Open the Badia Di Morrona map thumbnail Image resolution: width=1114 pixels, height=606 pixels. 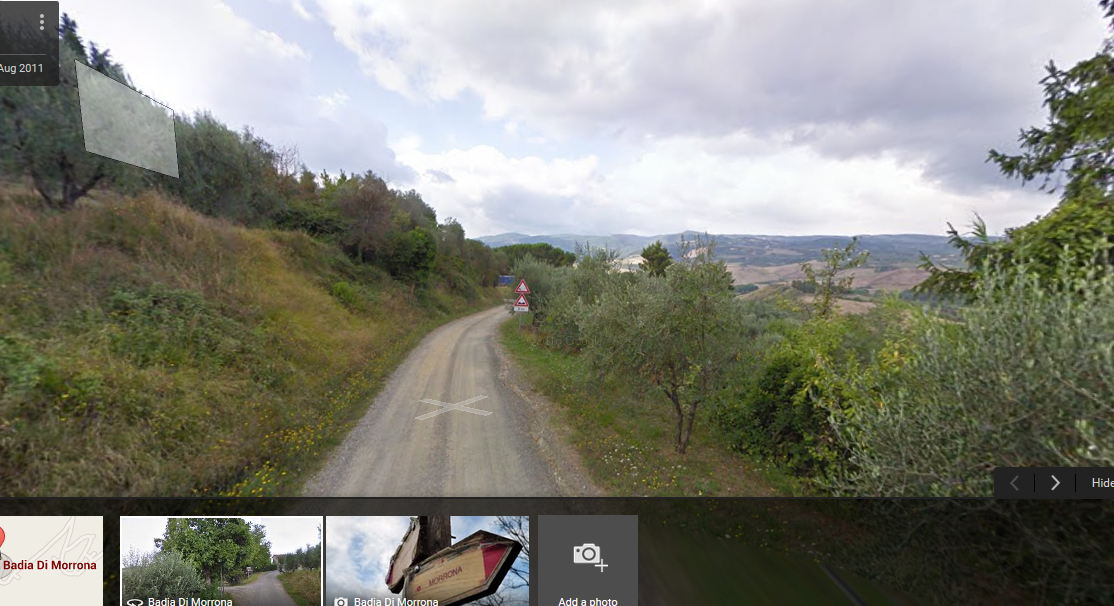point(51,559)
